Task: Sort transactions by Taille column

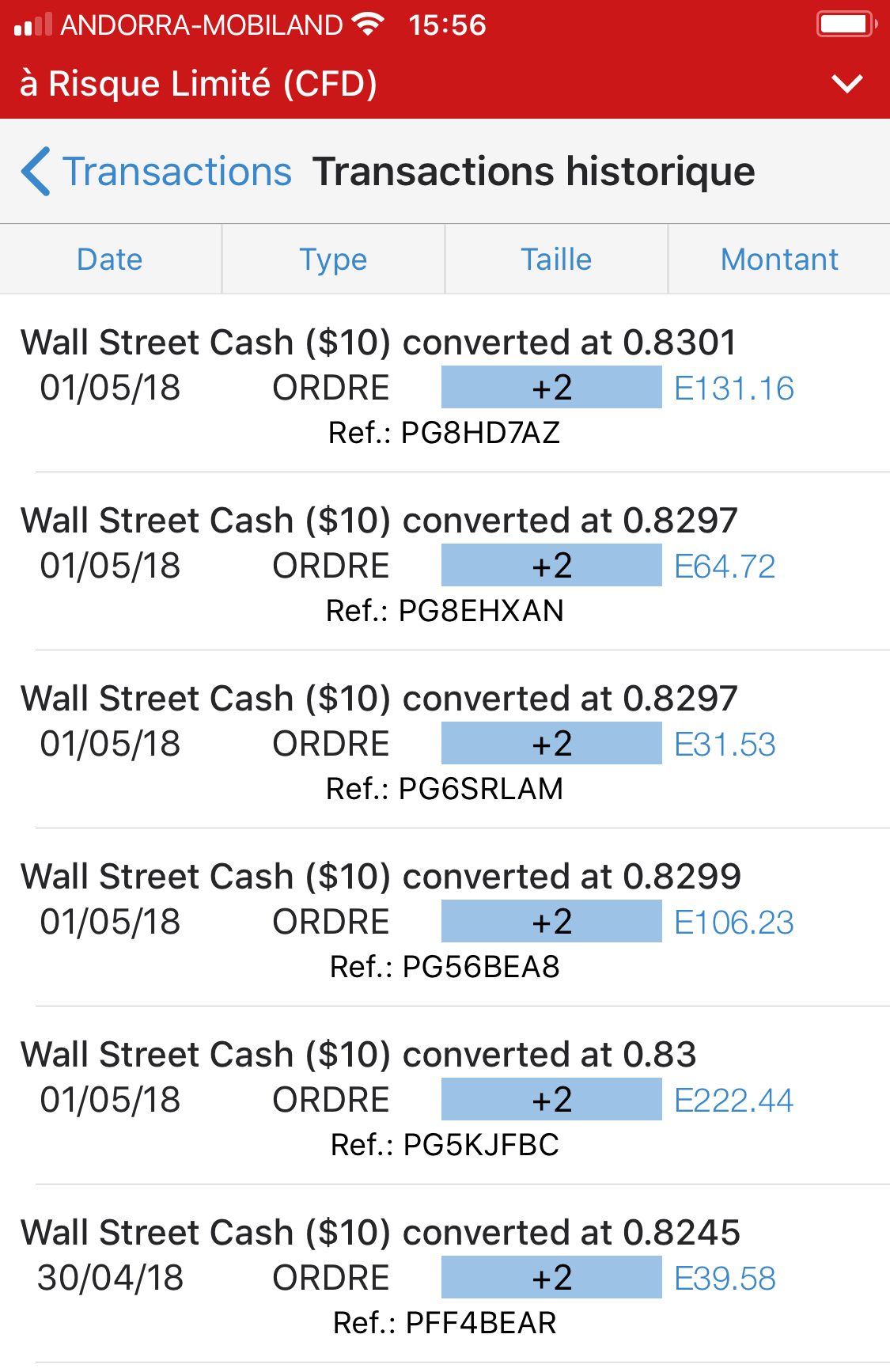Action: pyautogui.click(x=556, y=260)
